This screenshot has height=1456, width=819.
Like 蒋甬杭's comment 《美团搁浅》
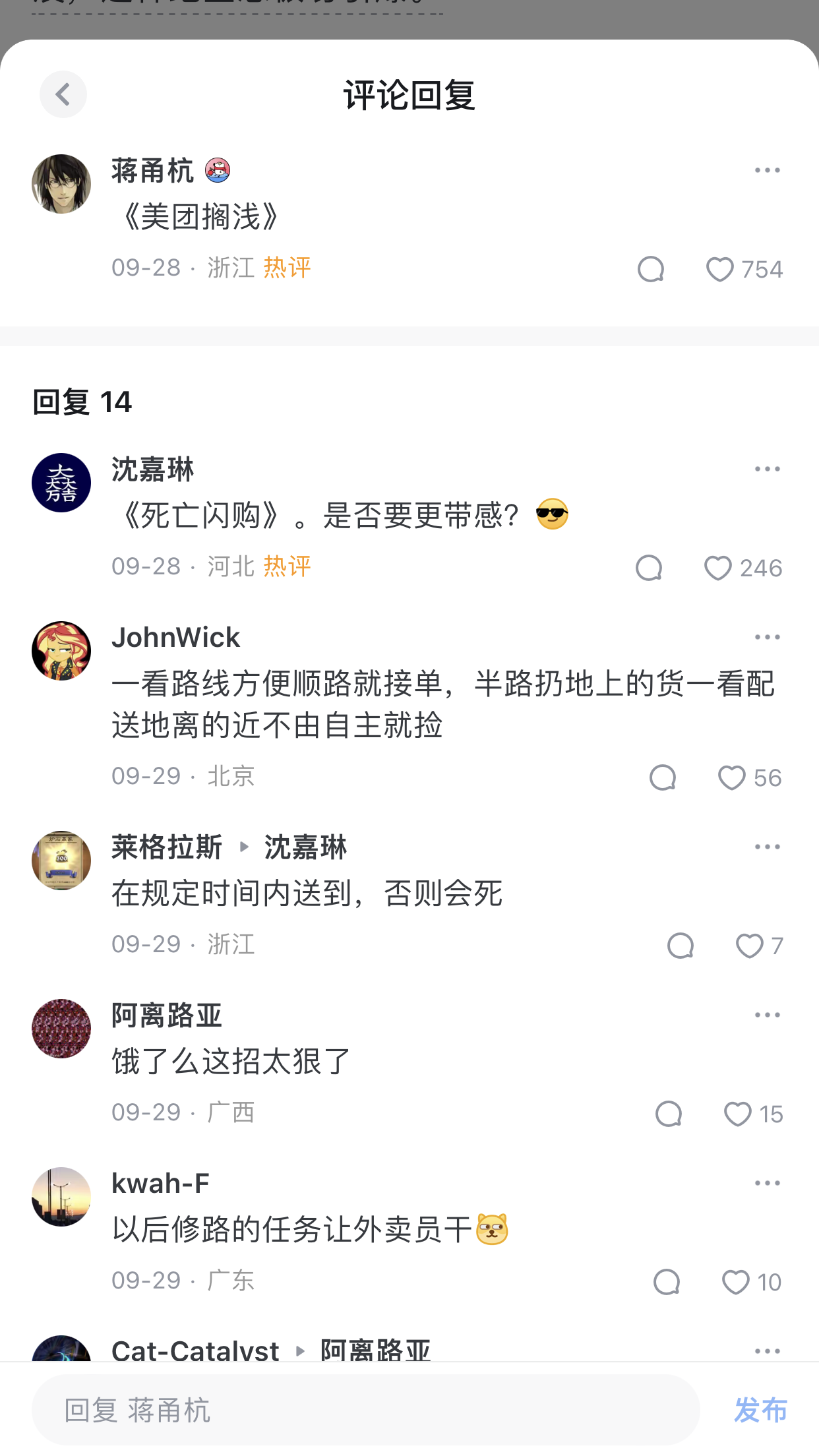719,269
